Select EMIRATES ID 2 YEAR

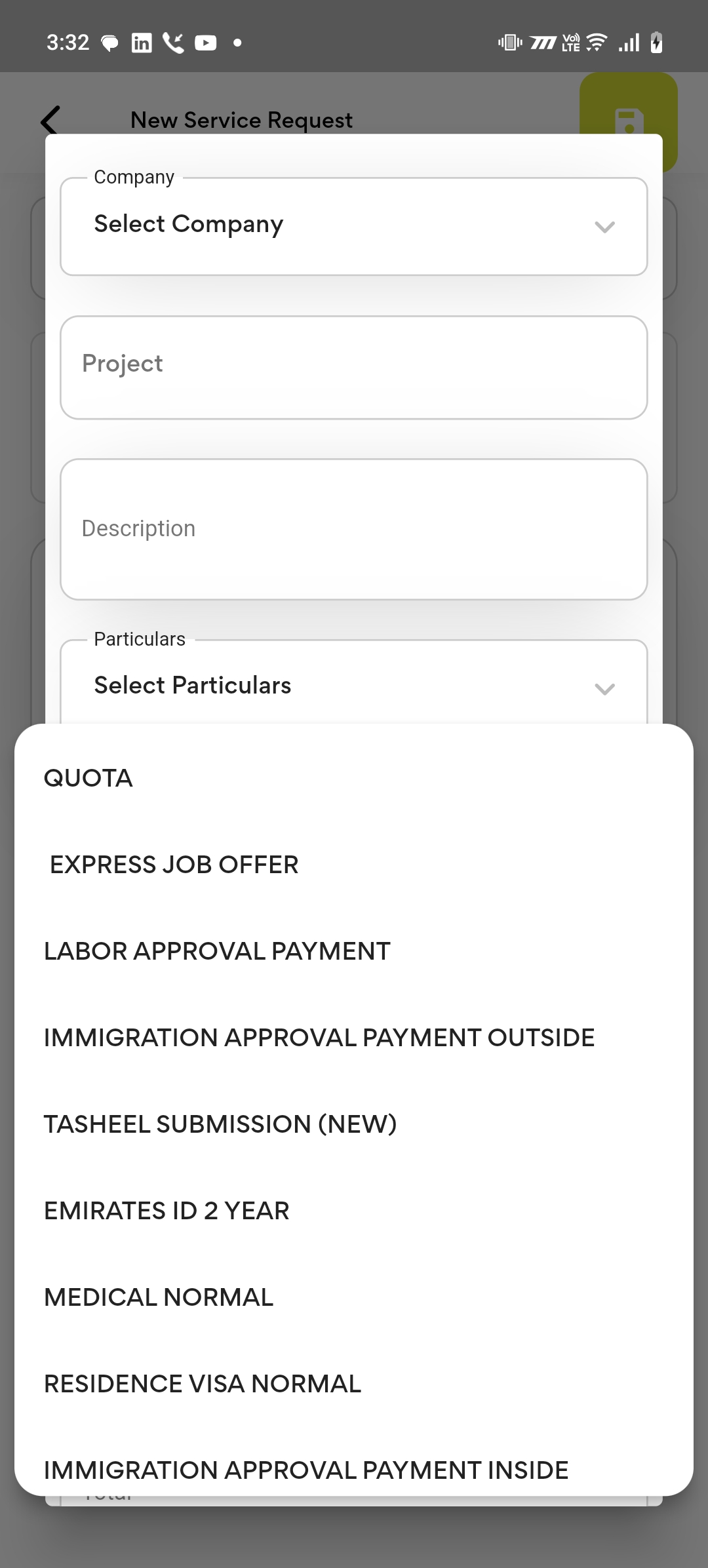click(167, 1211)
